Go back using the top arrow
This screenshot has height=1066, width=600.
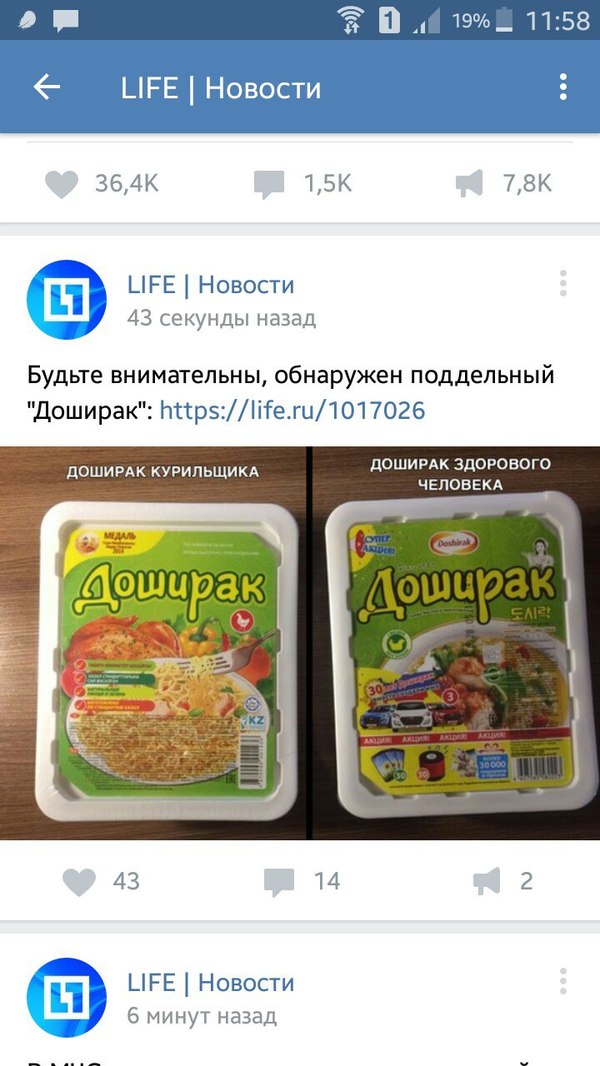point(46,87)
